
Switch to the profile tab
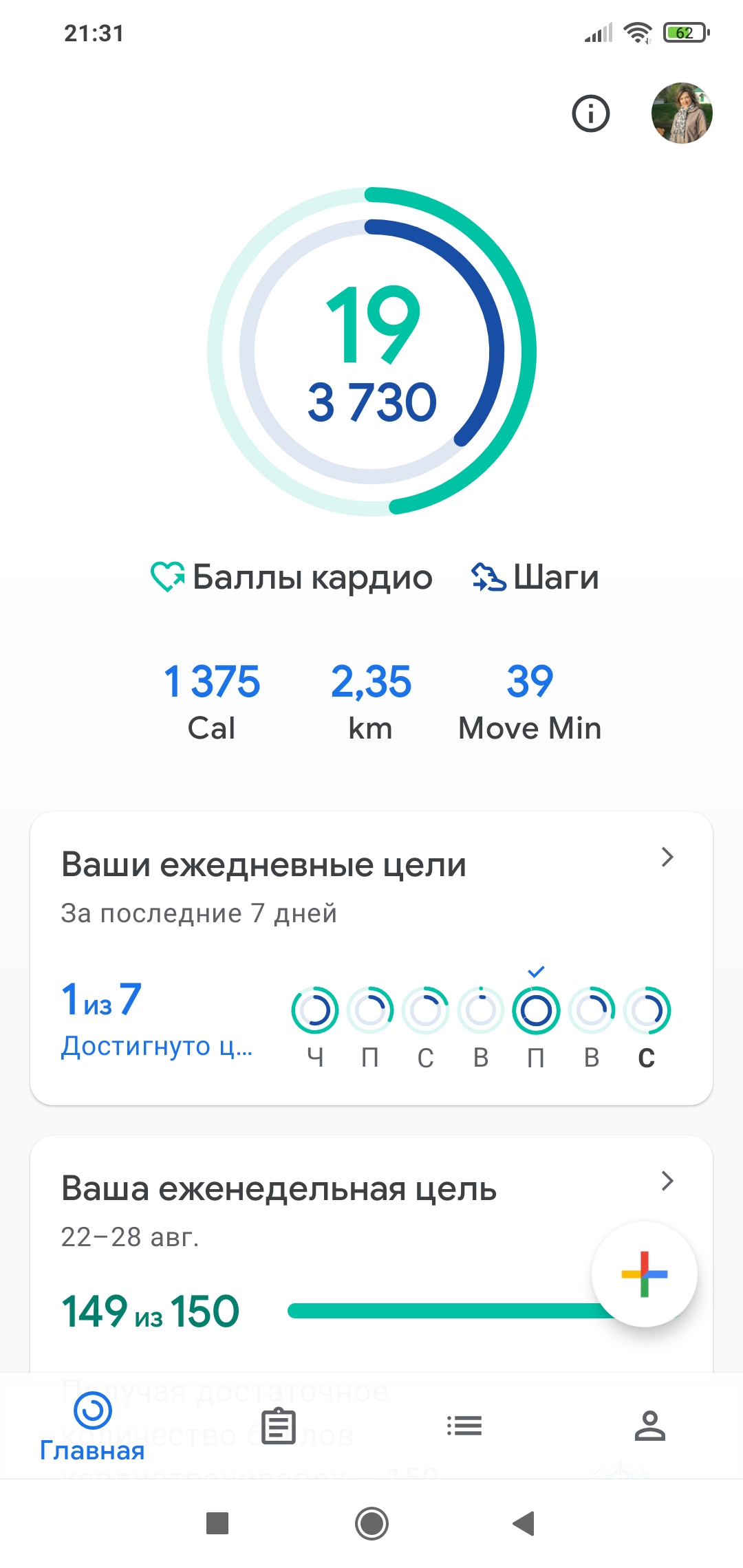650,1426
